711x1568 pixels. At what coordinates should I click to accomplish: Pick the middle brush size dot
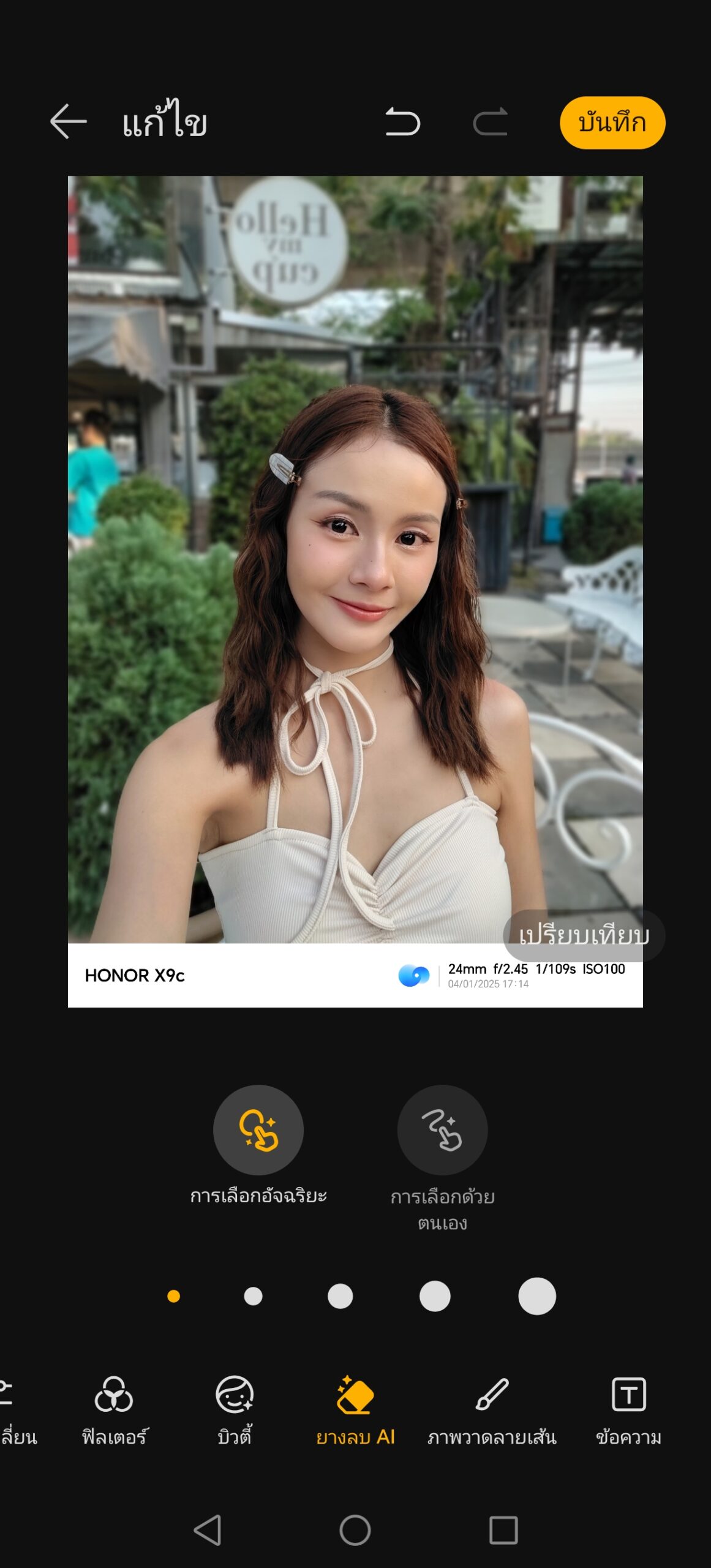340,1296
